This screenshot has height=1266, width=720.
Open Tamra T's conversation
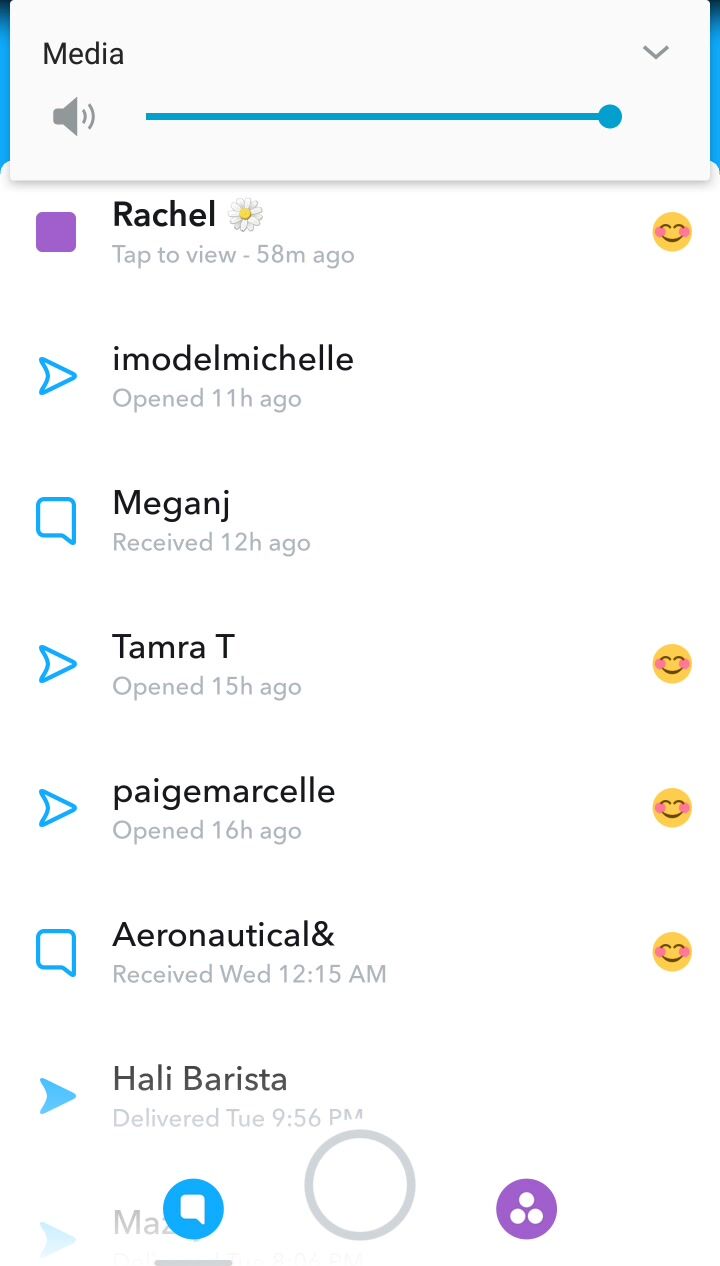pyautogui.click(x=206, y=664)
